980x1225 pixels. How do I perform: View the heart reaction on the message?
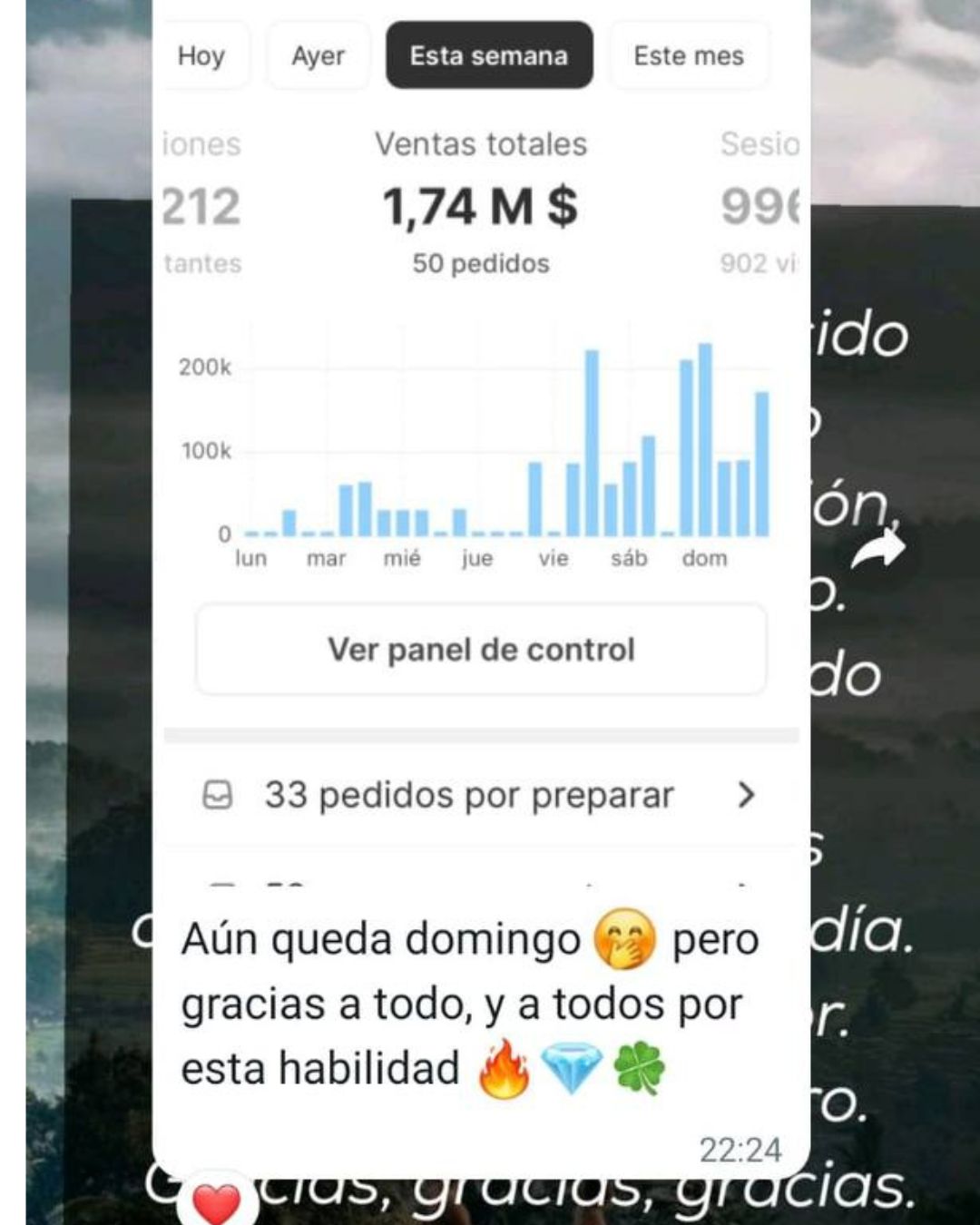pos(216,1202)
